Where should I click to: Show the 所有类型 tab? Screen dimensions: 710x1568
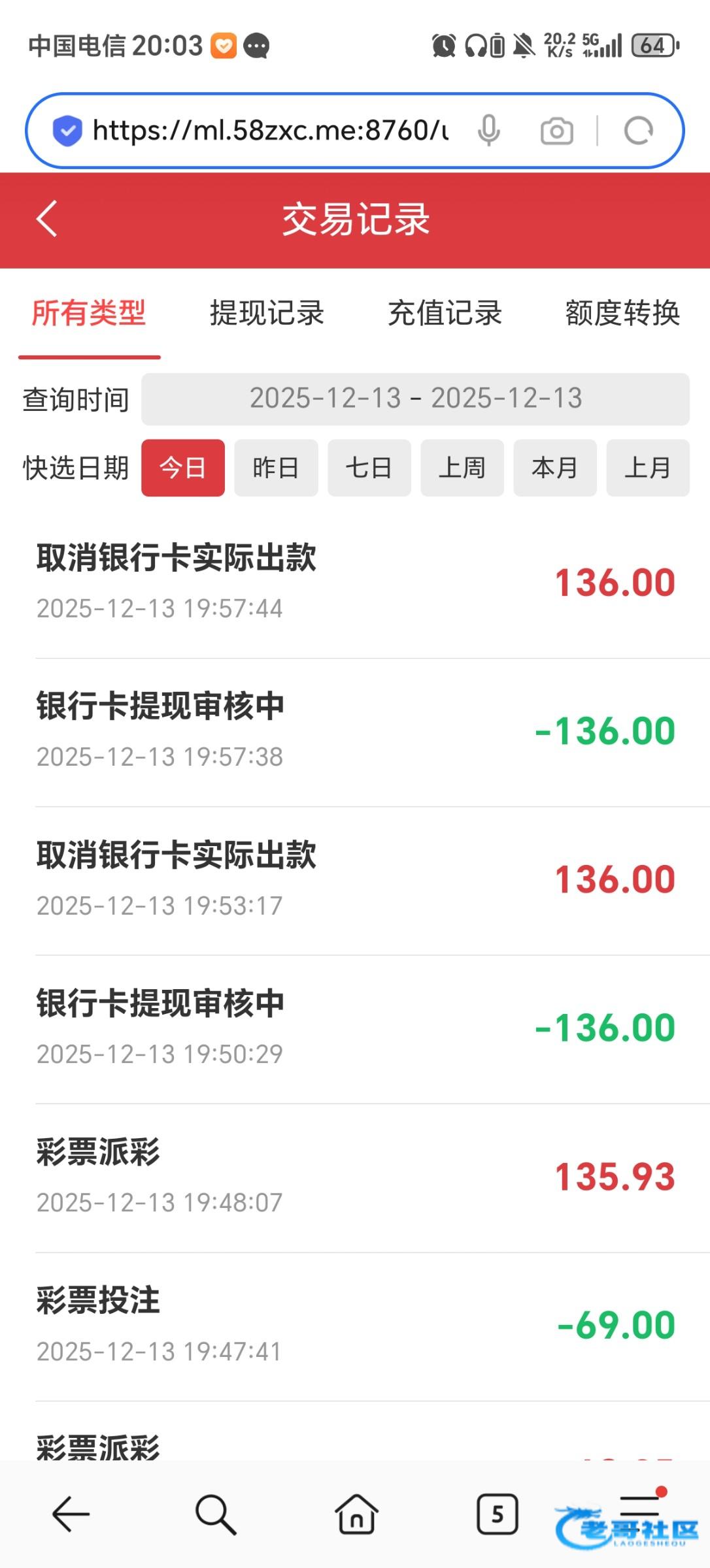(x=89, y=313)
